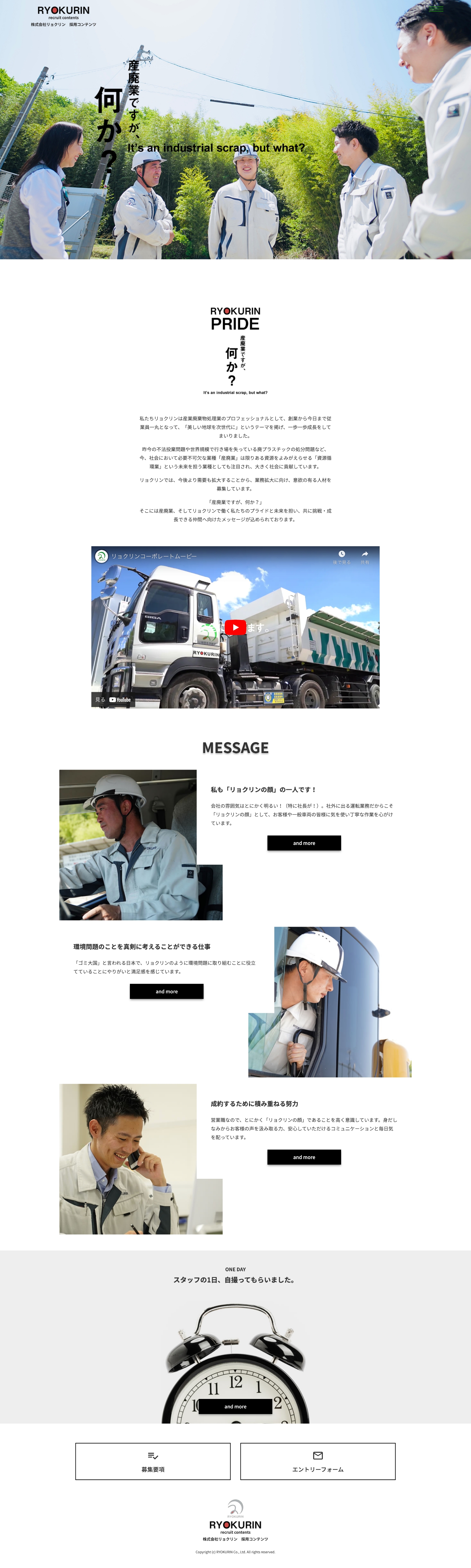Share the corporate movie via 共有 icon
Screen dimensions: 471x1568
(x=365, y=556)
